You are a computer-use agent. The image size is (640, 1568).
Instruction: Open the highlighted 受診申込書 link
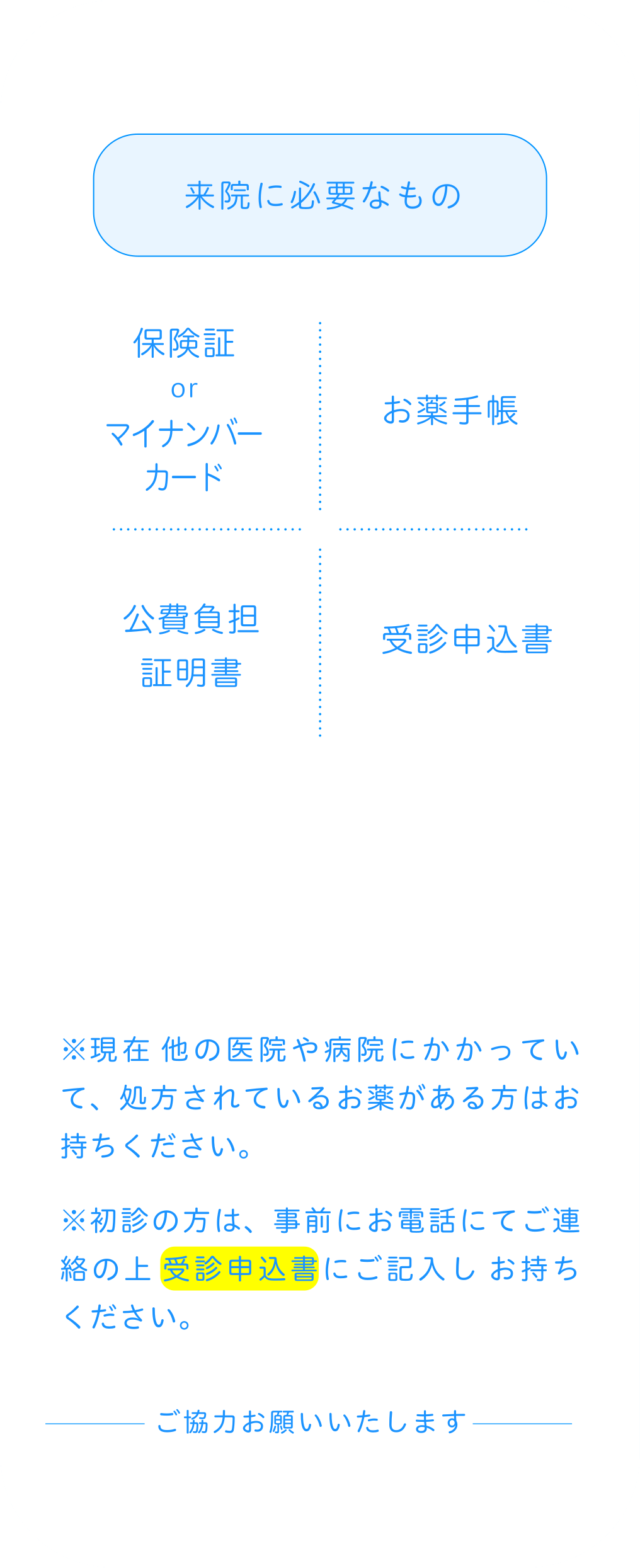click(239, 1268)
